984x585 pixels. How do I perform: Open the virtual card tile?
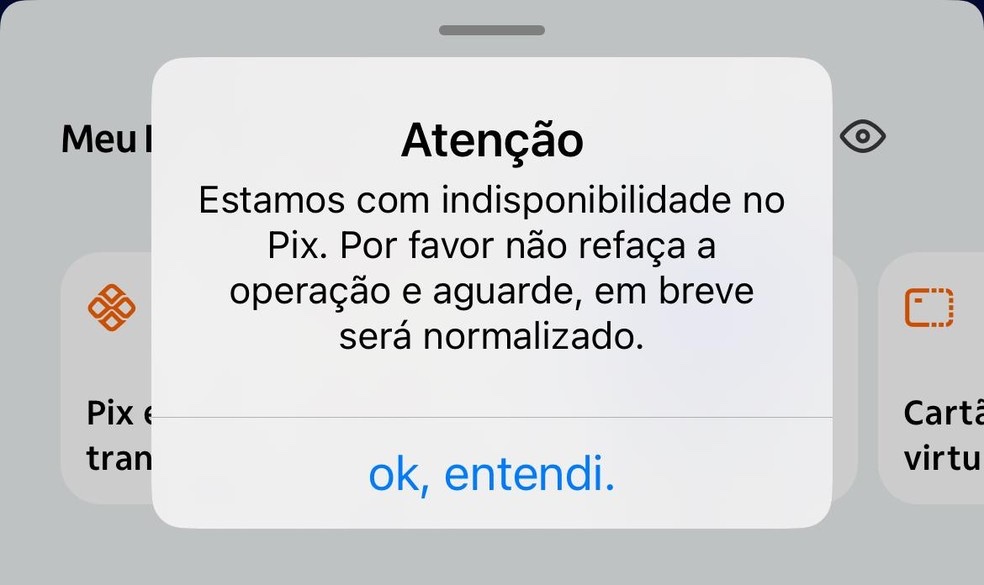point(932,380)
